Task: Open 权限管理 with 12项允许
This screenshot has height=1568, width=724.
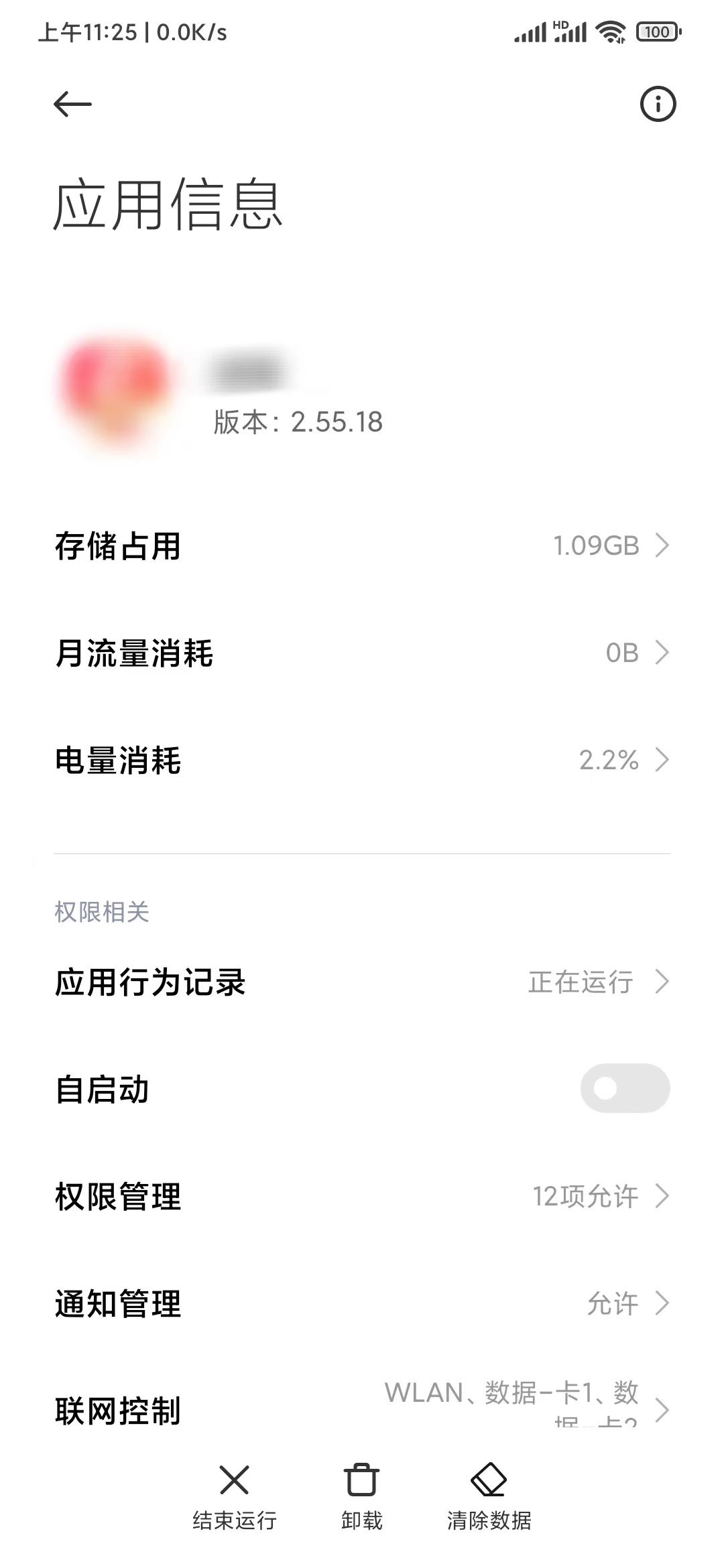Action: 362,1196
